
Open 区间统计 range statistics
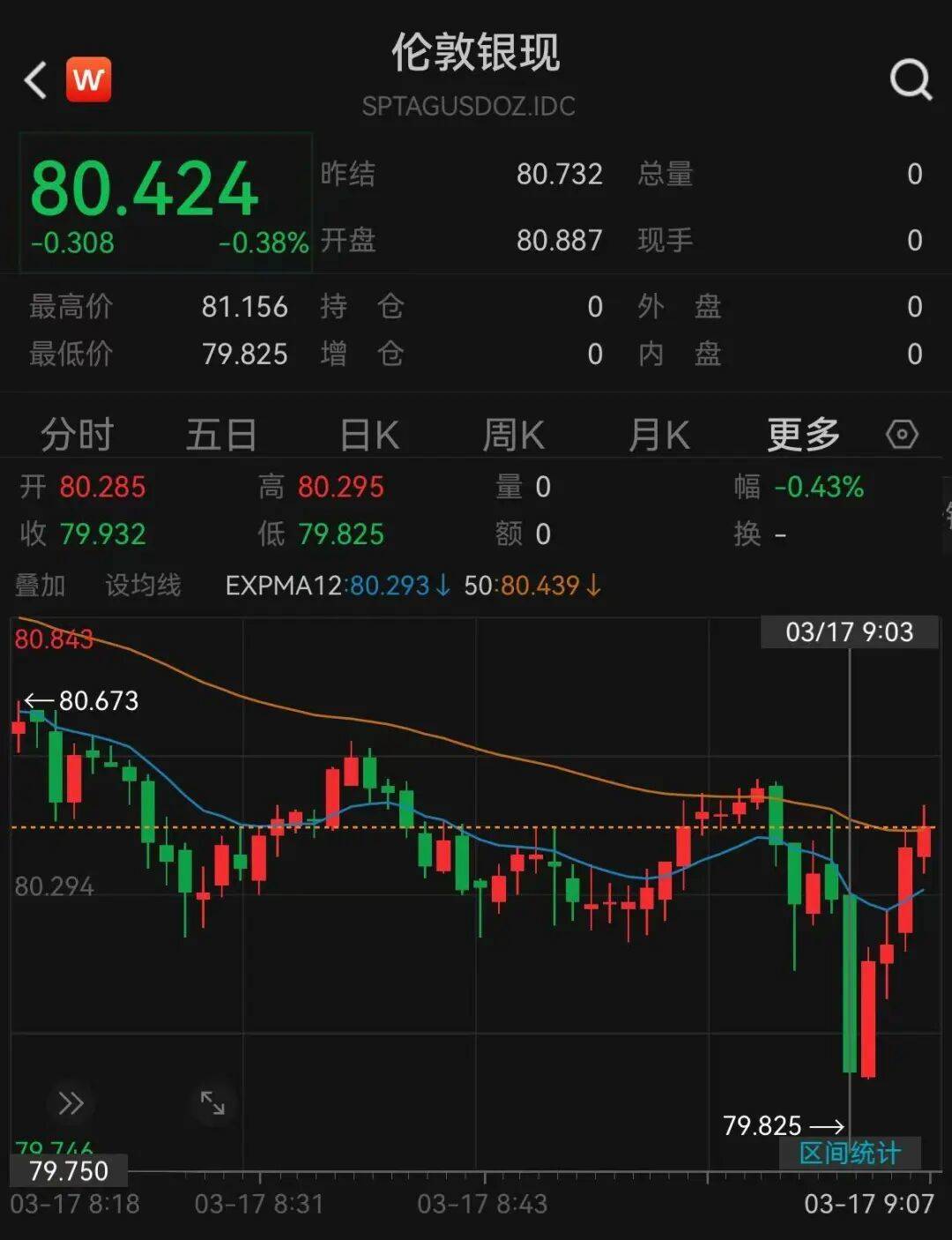point(850,1154)
